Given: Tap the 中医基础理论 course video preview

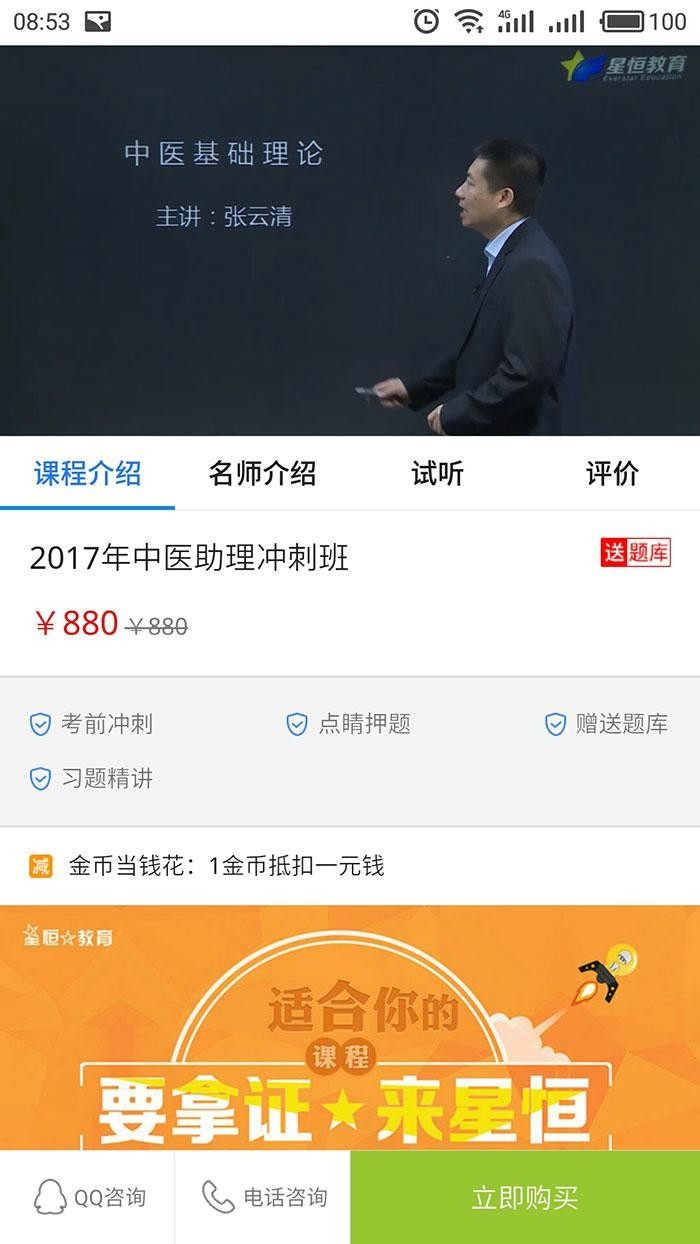Looking at the screenshot, I should [x=350, y=240].
